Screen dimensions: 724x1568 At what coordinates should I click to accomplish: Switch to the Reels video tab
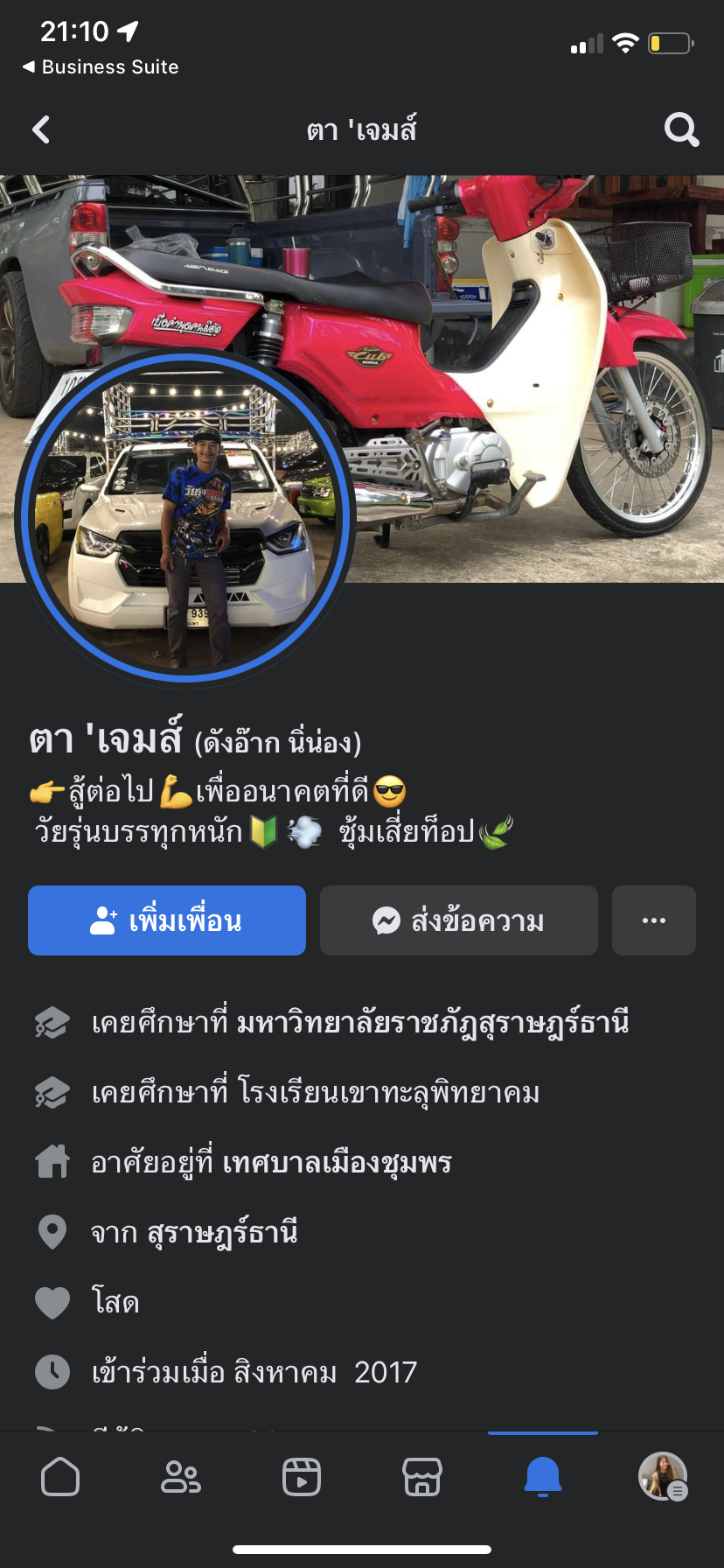(x=302, y=1478)
